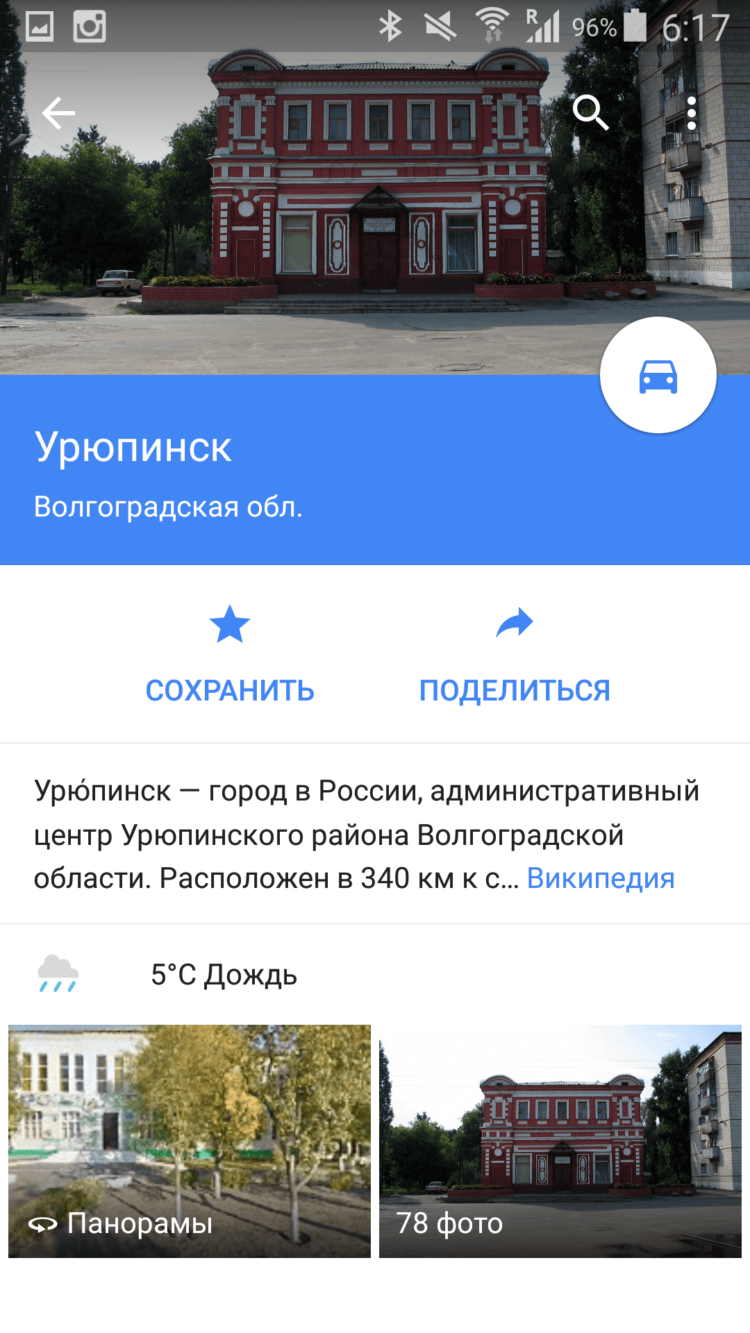Tap the Wi-Fi signal icon
Screen dimensions: 750x1333
(491, 26)
